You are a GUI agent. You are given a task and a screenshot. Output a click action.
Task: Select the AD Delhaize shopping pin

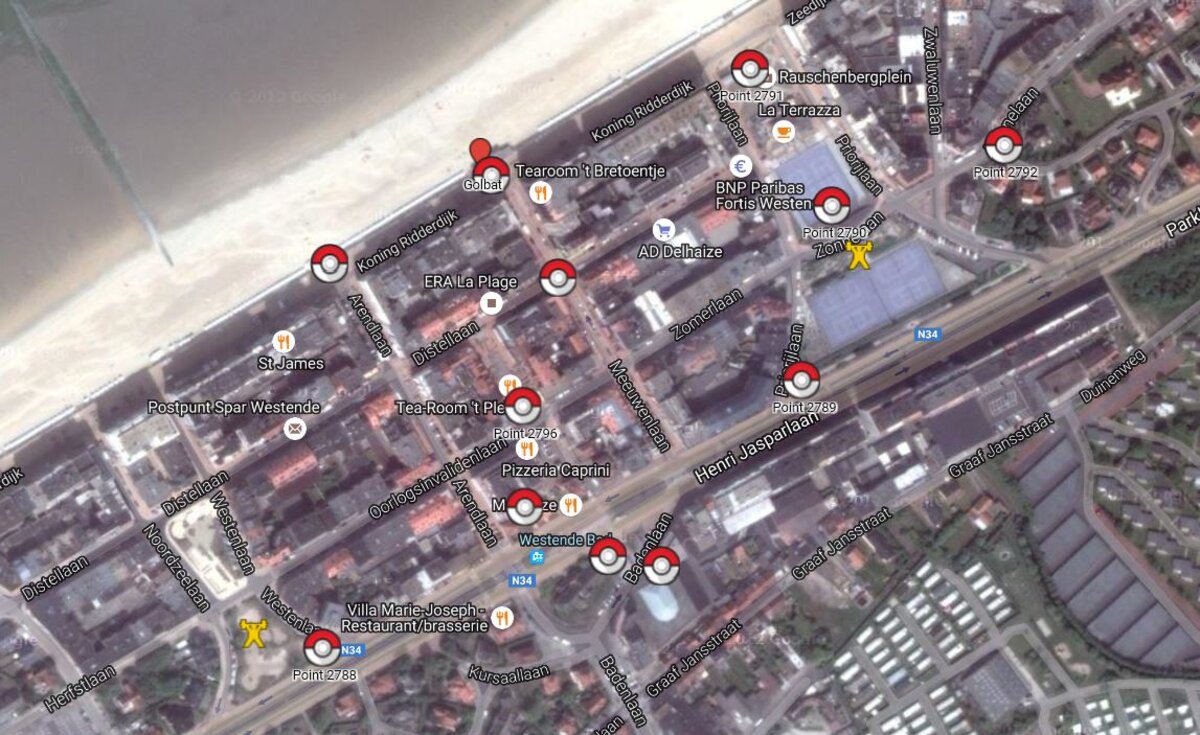click(x=663, y=230)
